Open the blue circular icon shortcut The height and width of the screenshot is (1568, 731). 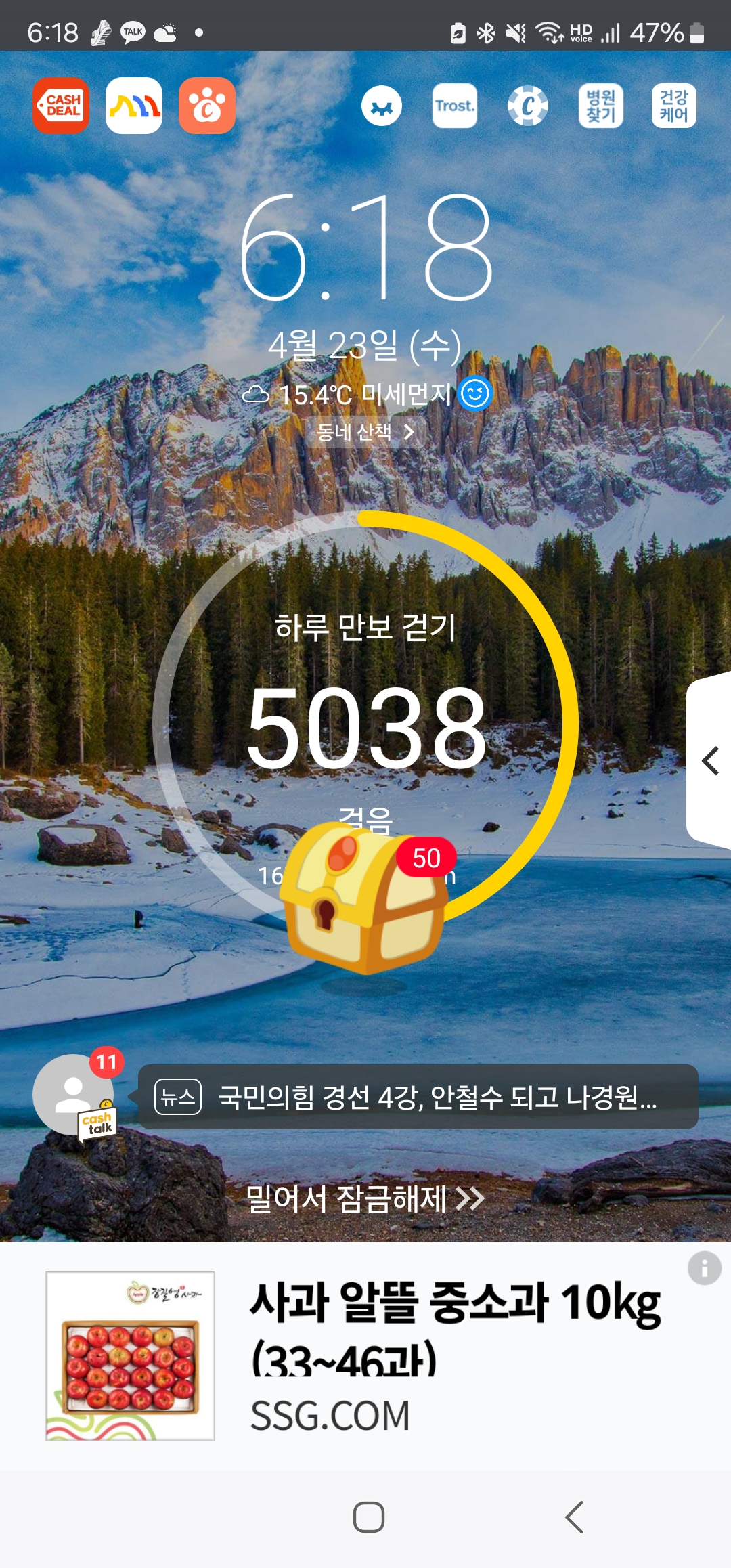click(382, 106)
